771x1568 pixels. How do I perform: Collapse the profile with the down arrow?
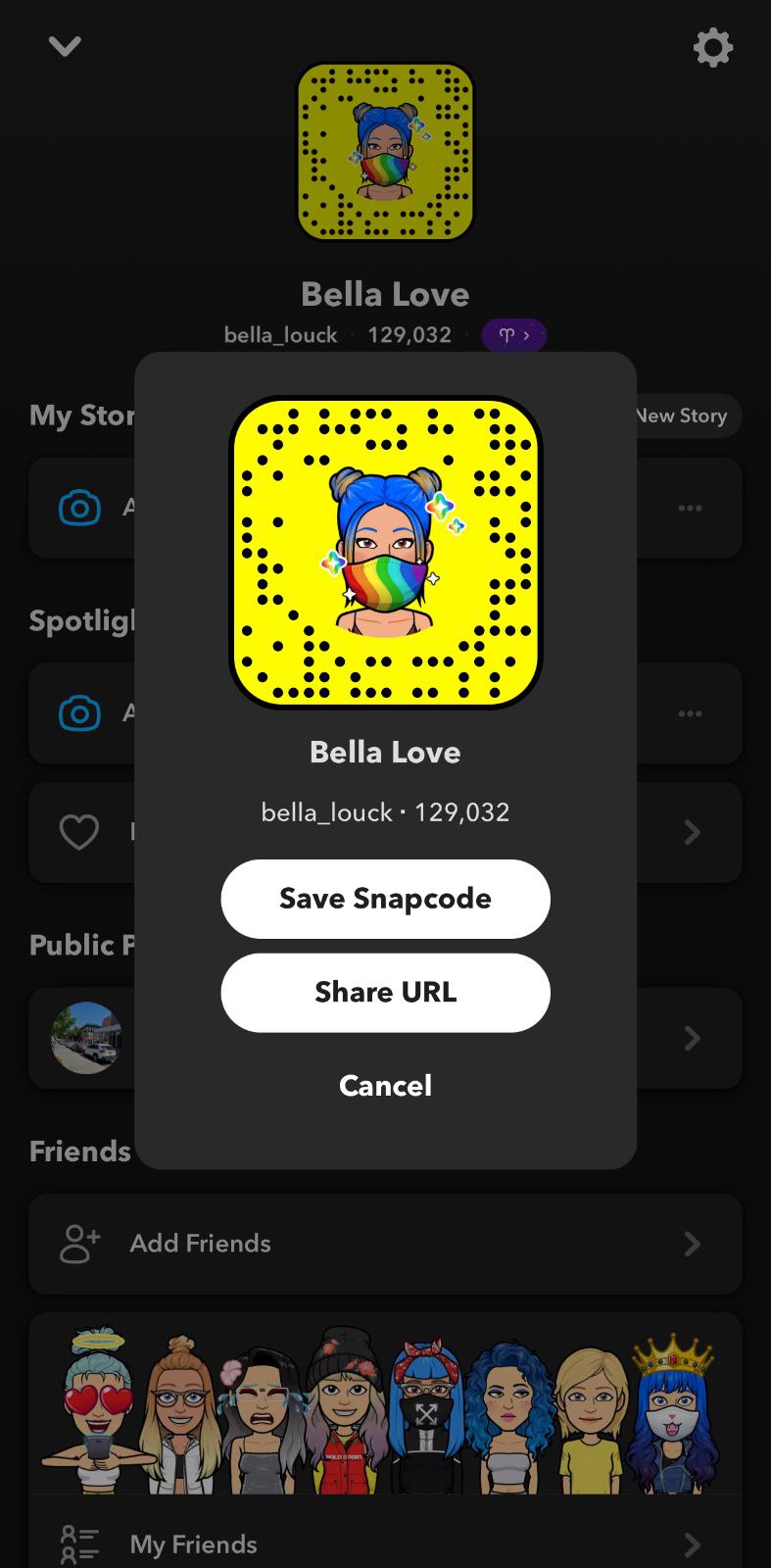pyautogui.click(x=65, y=46)
